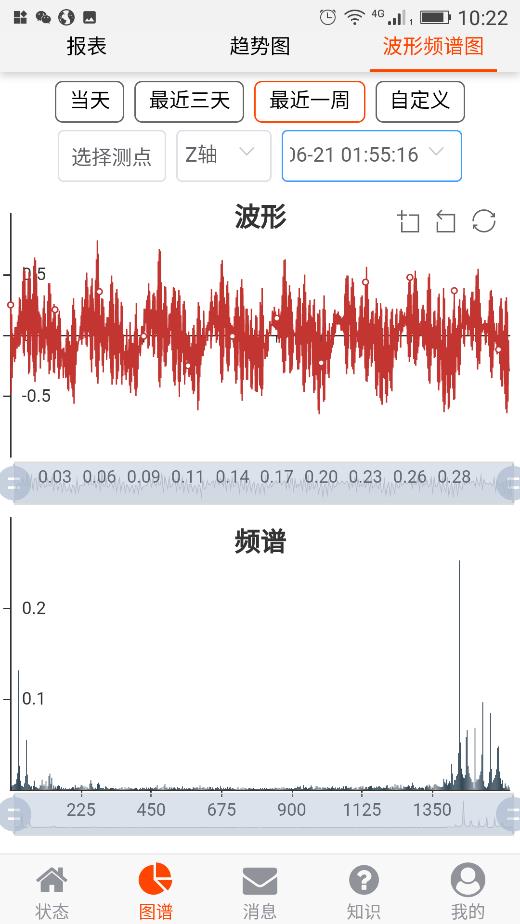
Task: Select the 波形频谱图 tab
Action: tap(433, 46)
